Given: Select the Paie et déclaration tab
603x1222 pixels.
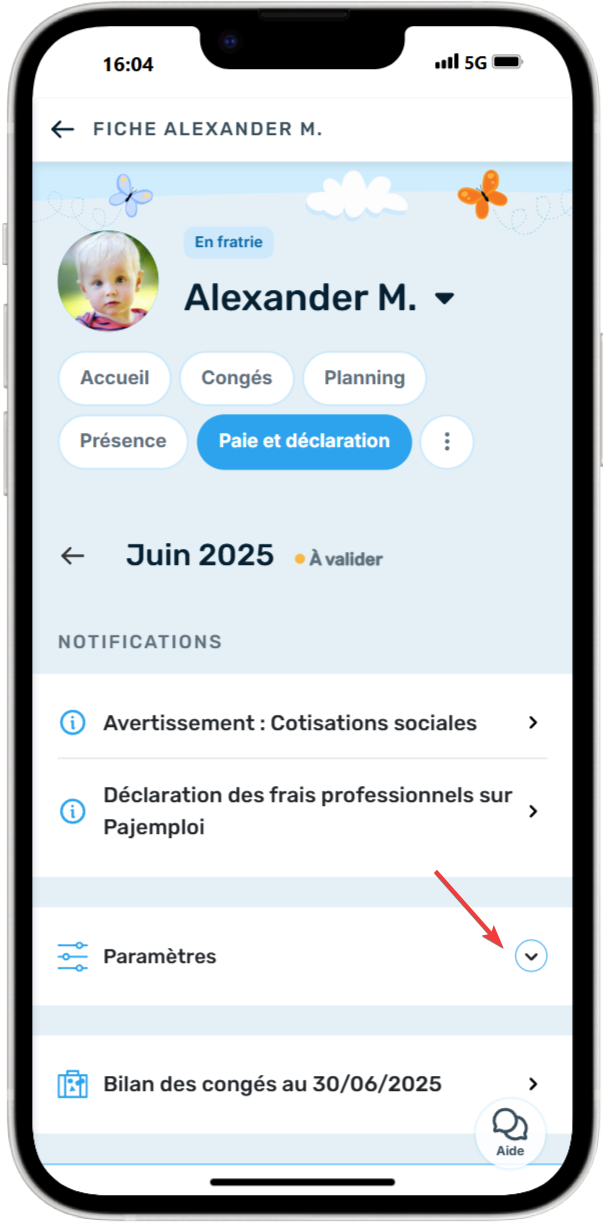Looking at the screenshot, I should tap(304, 441).
